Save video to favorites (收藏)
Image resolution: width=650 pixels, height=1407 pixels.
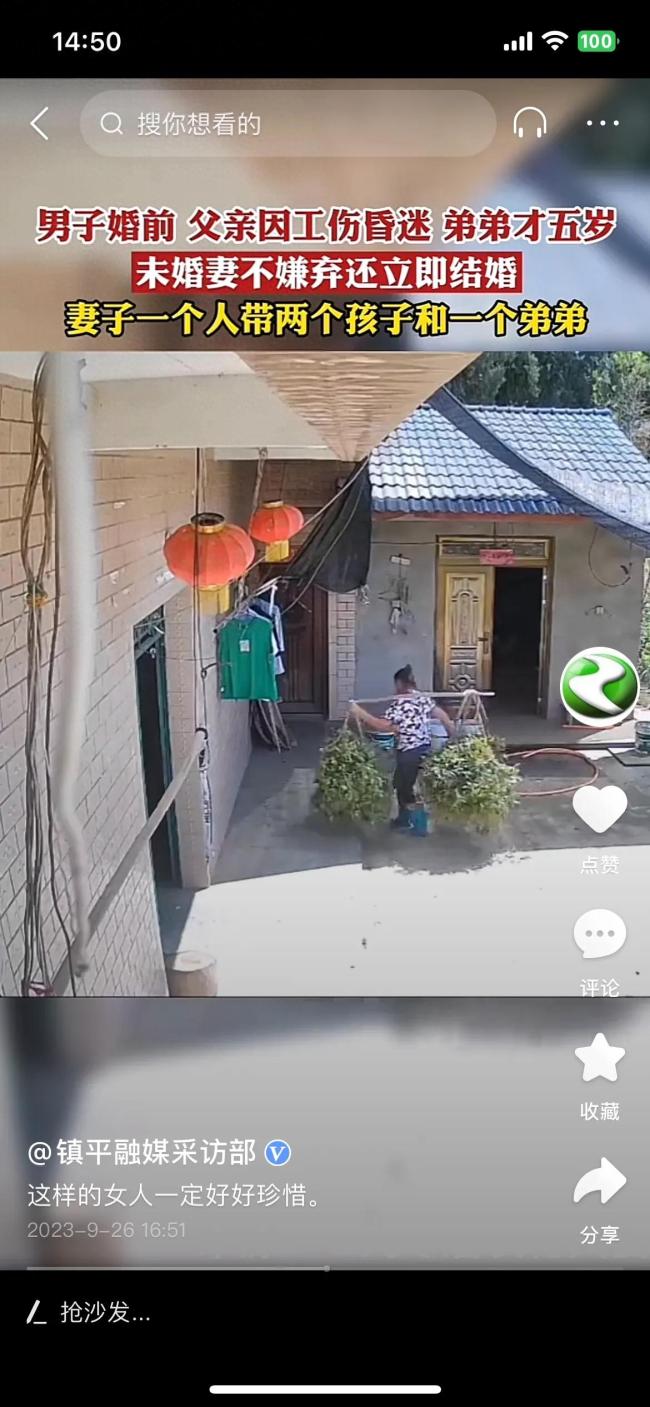599,1060
